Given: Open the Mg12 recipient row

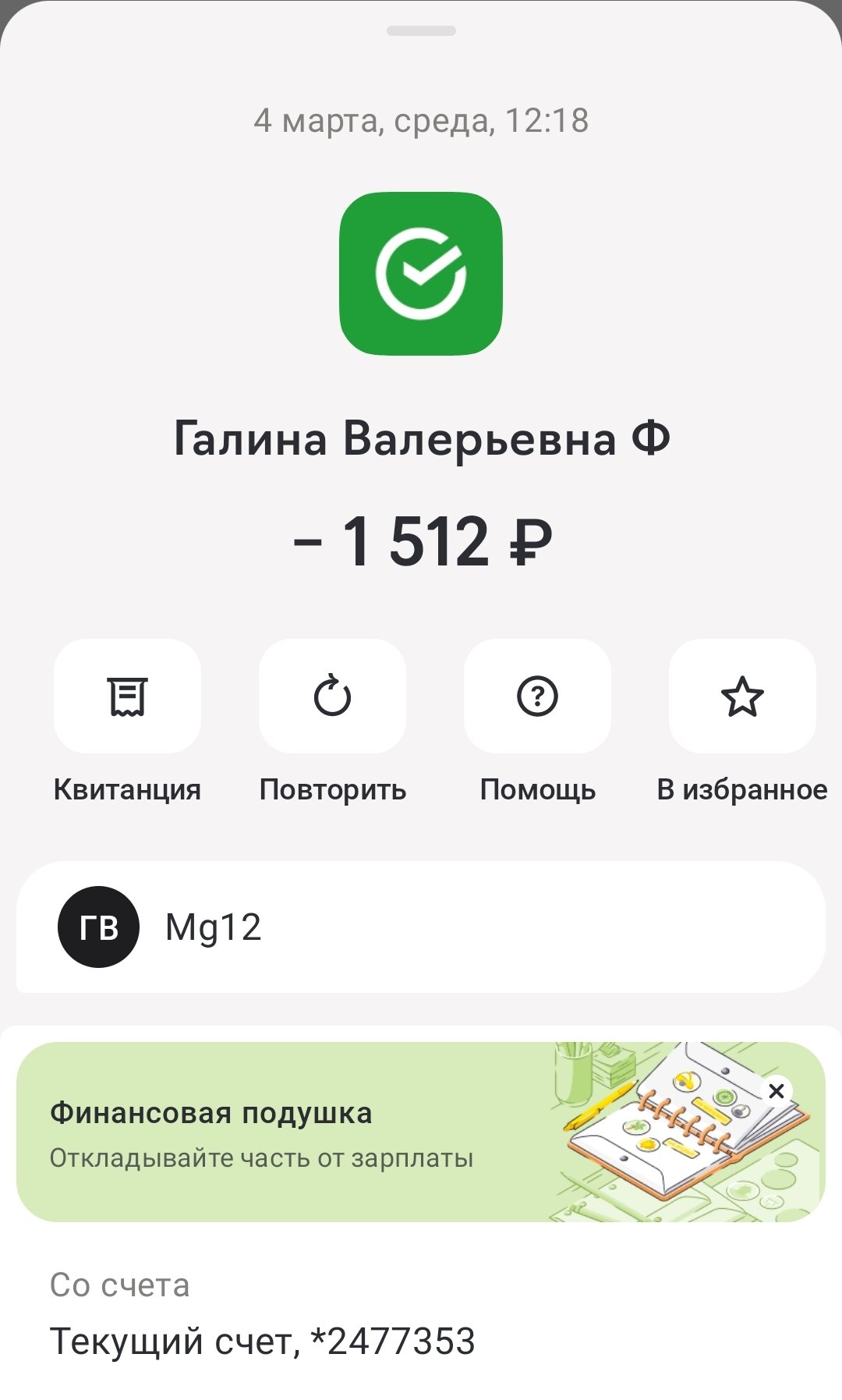Looking at the screenshot, I should (421, 927).
